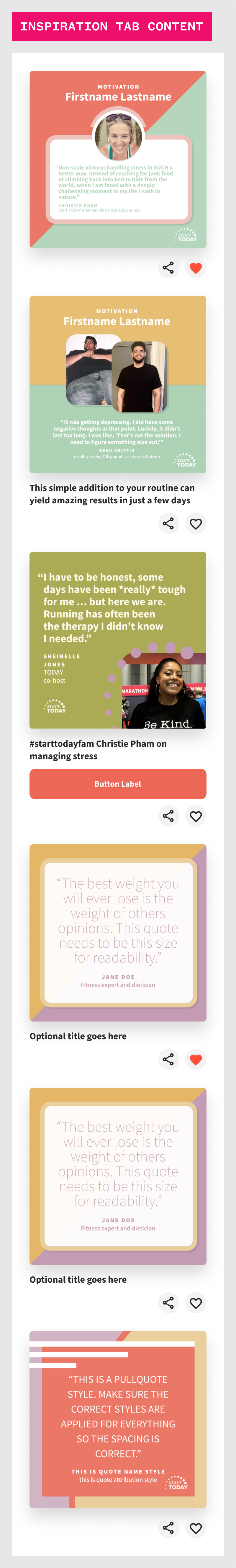Tap the Button Label button
Screen dimensions: 236x1568
point(118,784)
